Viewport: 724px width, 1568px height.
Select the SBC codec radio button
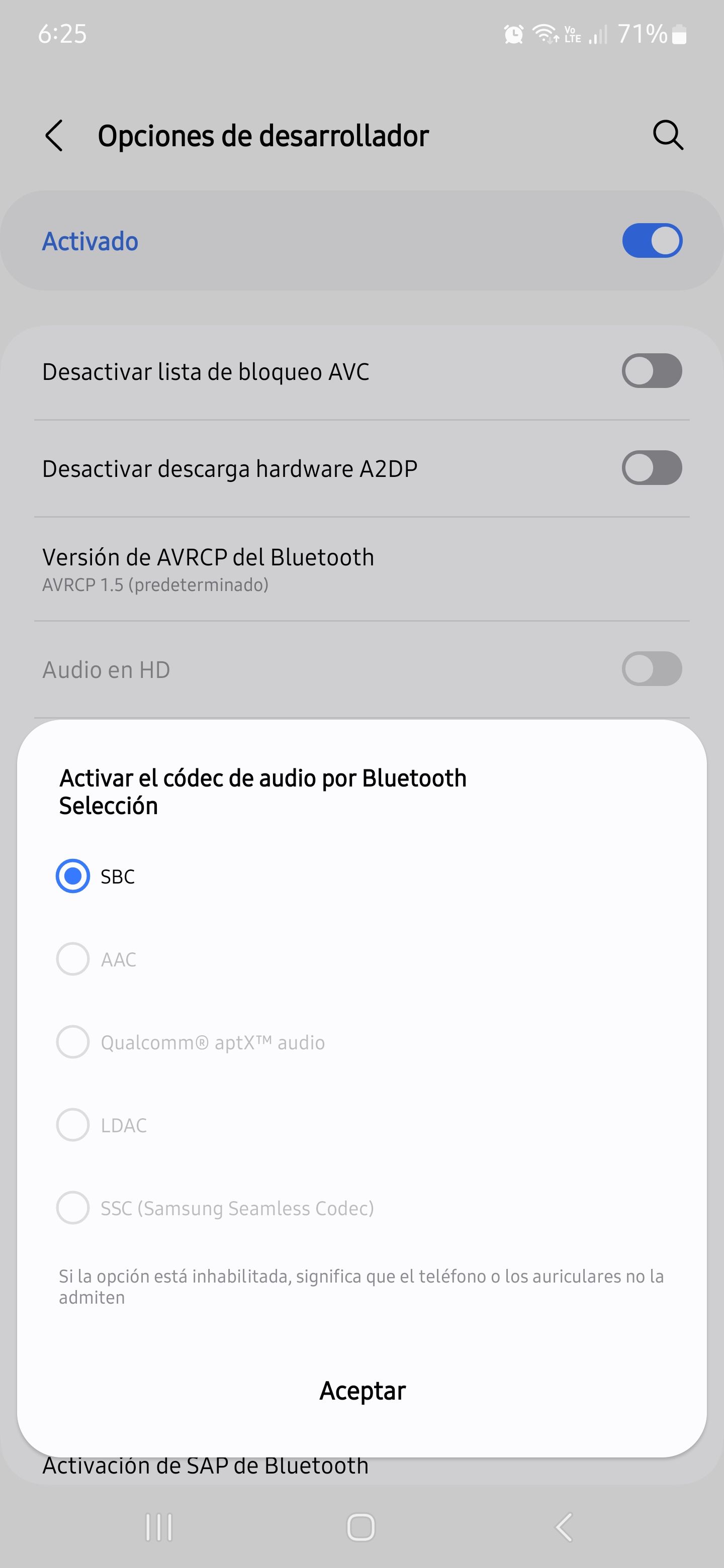point(72,876)
